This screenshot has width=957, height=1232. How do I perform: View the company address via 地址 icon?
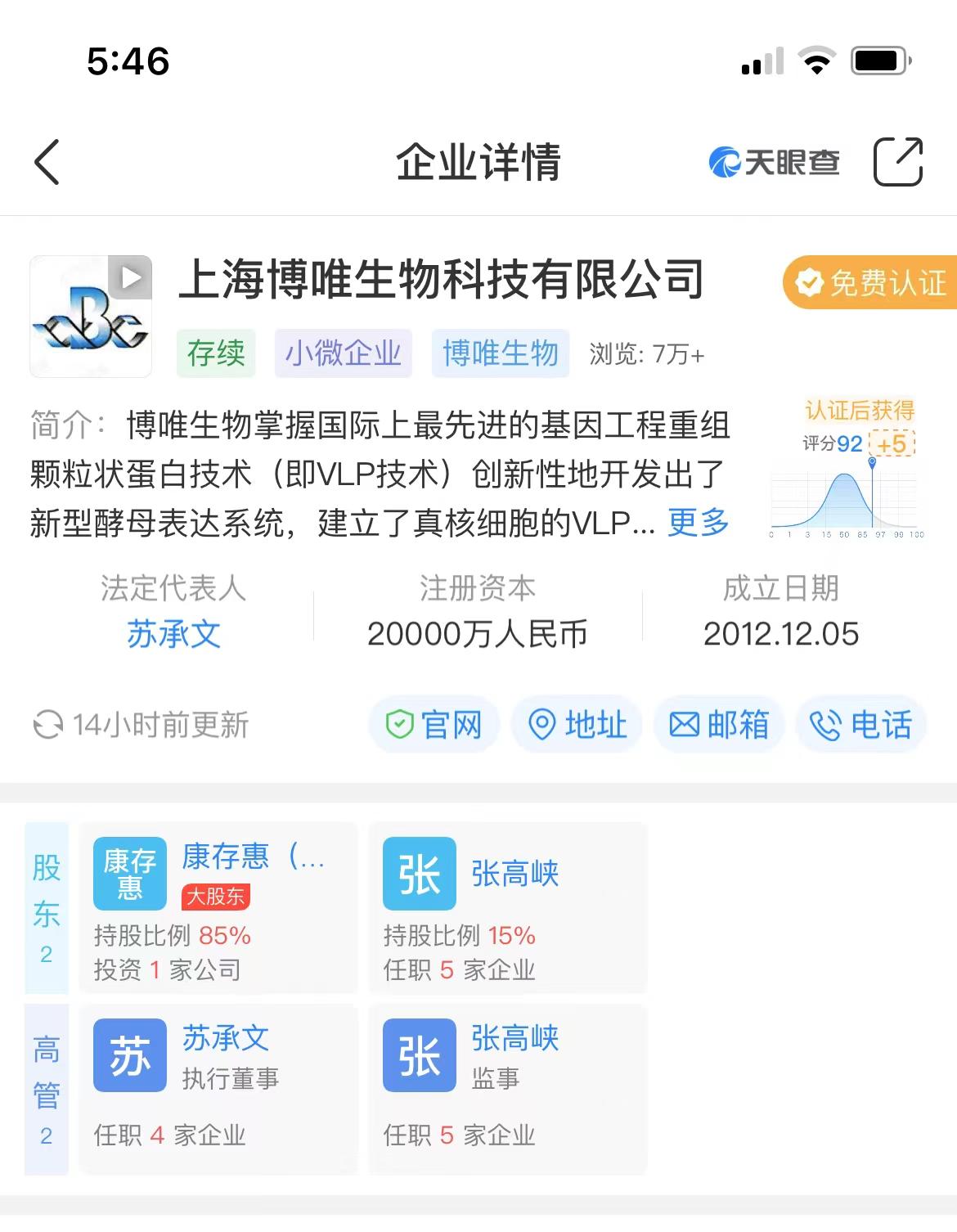click(x=577, y=725)
